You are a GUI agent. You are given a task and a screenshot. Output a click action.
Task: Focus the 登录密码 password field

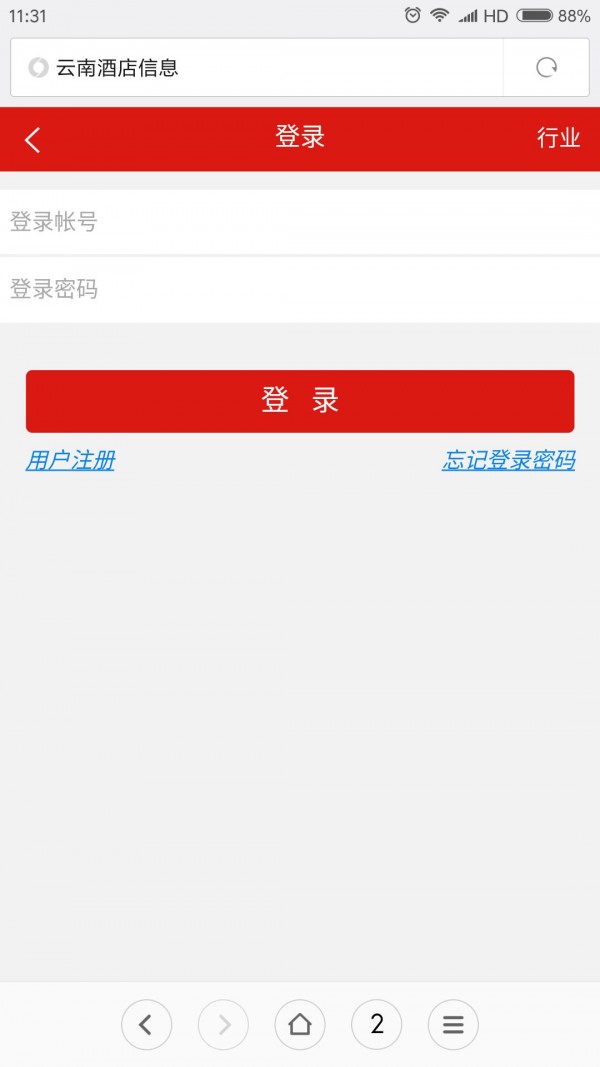pyautogui.click(x=300, y=290)
